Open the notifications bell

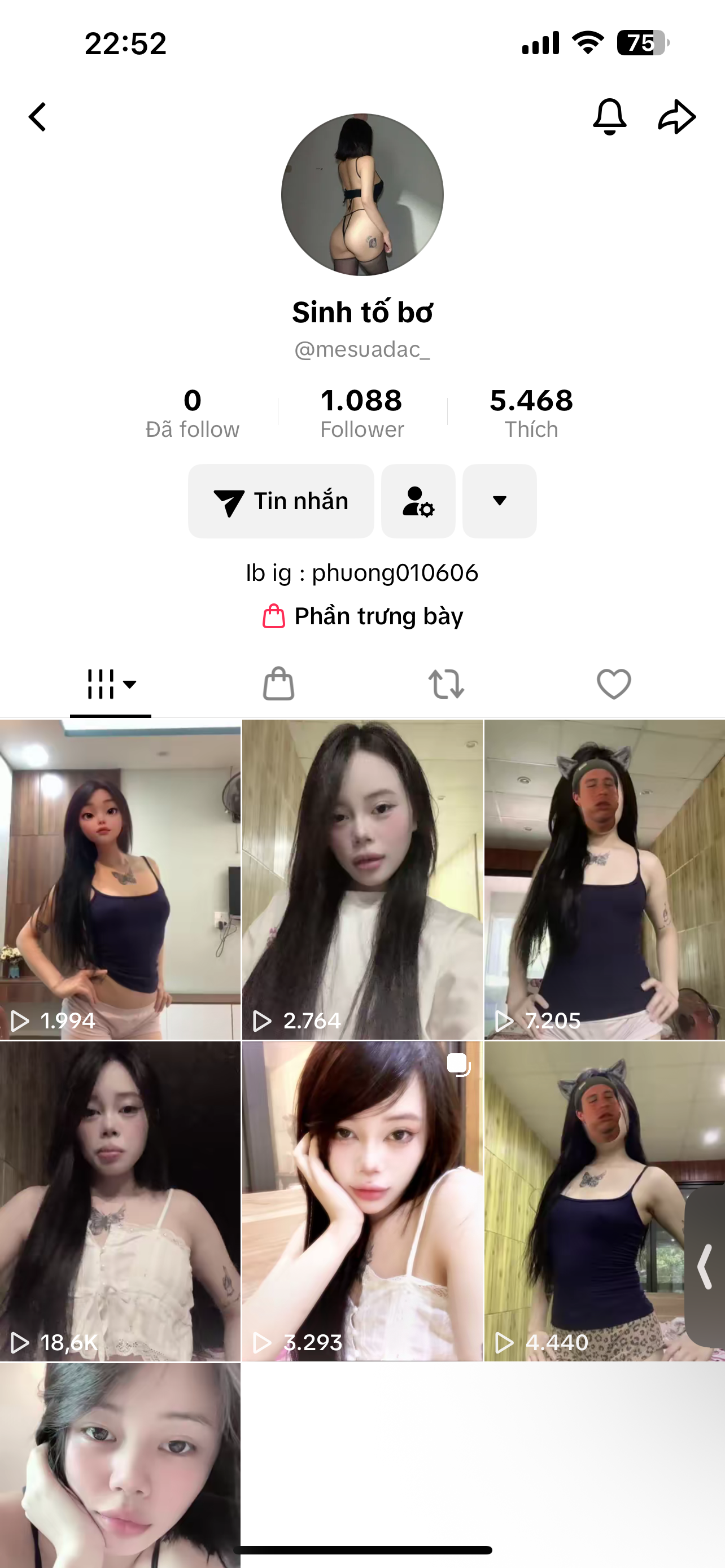point(609,116)
